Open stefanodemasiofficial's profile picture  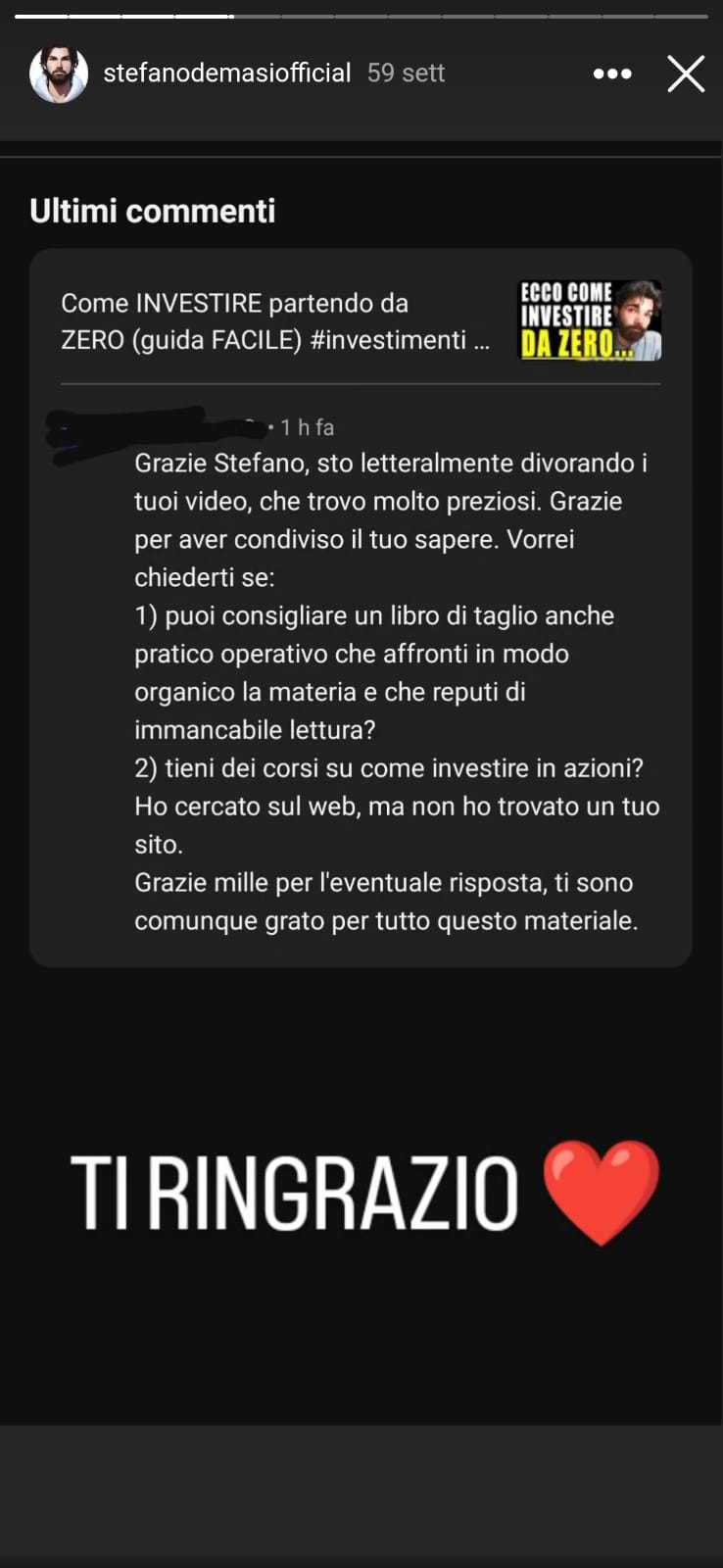(x=59, y=73)
